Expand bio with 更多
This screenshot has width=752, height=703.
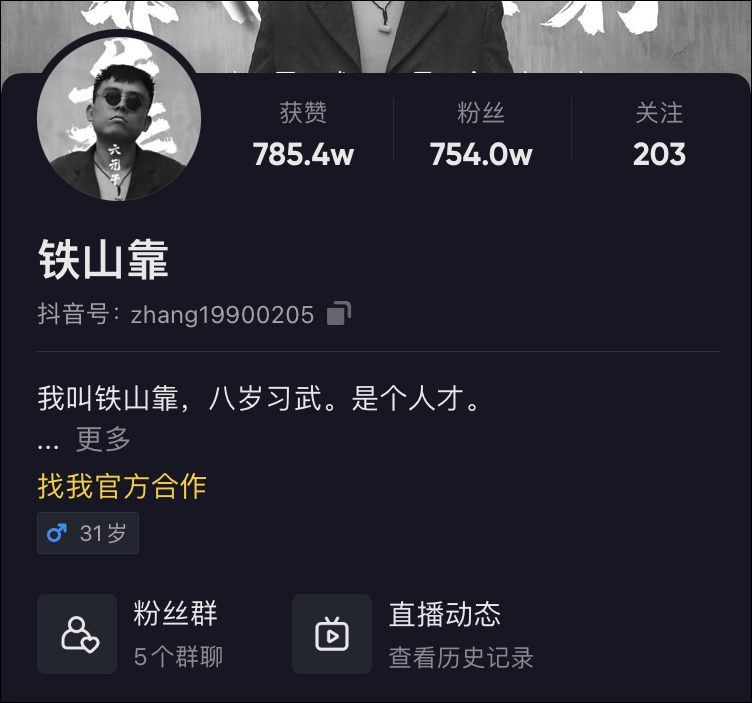click(103, 439)
